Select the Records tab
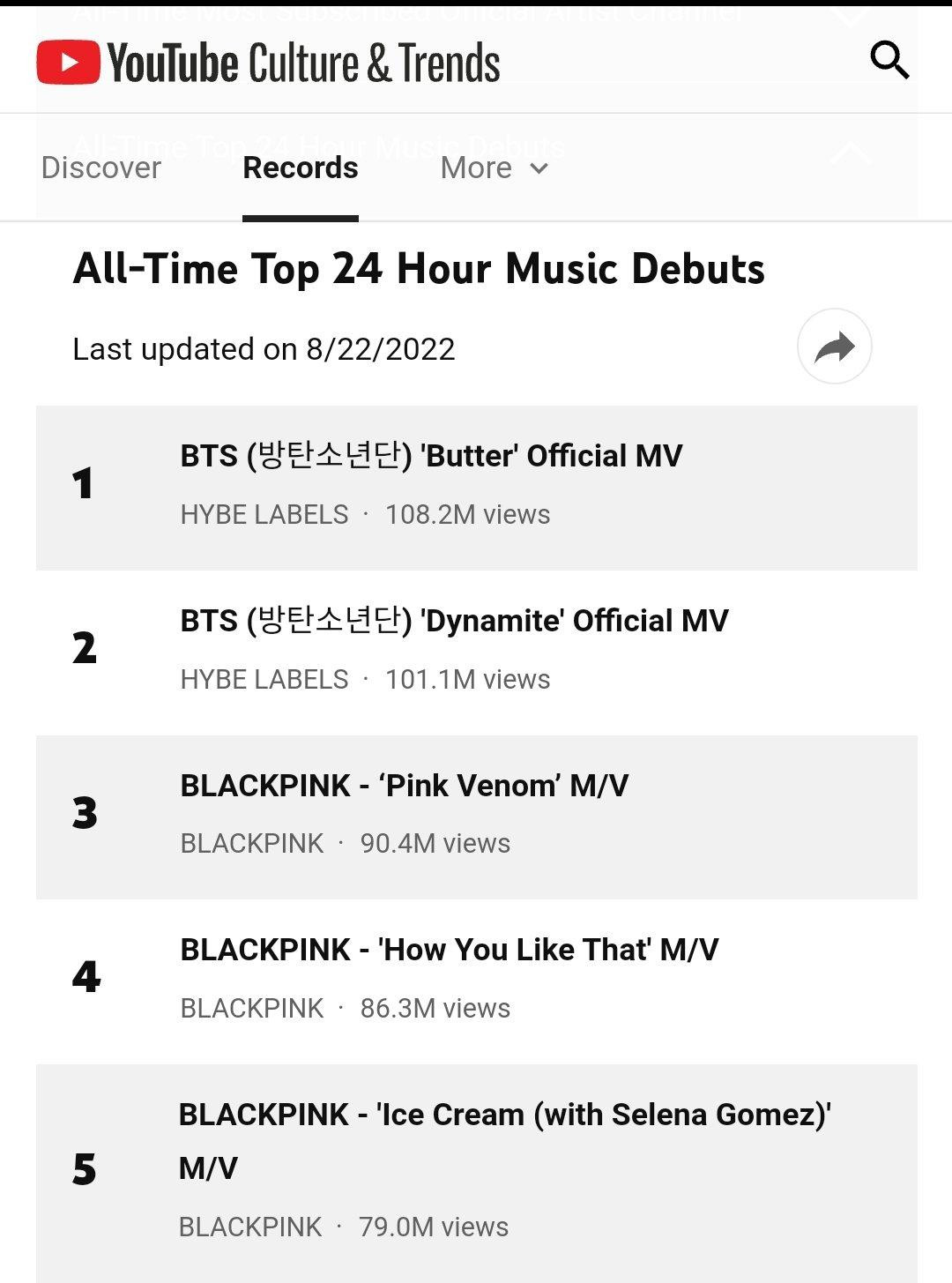The width and height of the screenshot is (952, 1283). pos(300,168)
